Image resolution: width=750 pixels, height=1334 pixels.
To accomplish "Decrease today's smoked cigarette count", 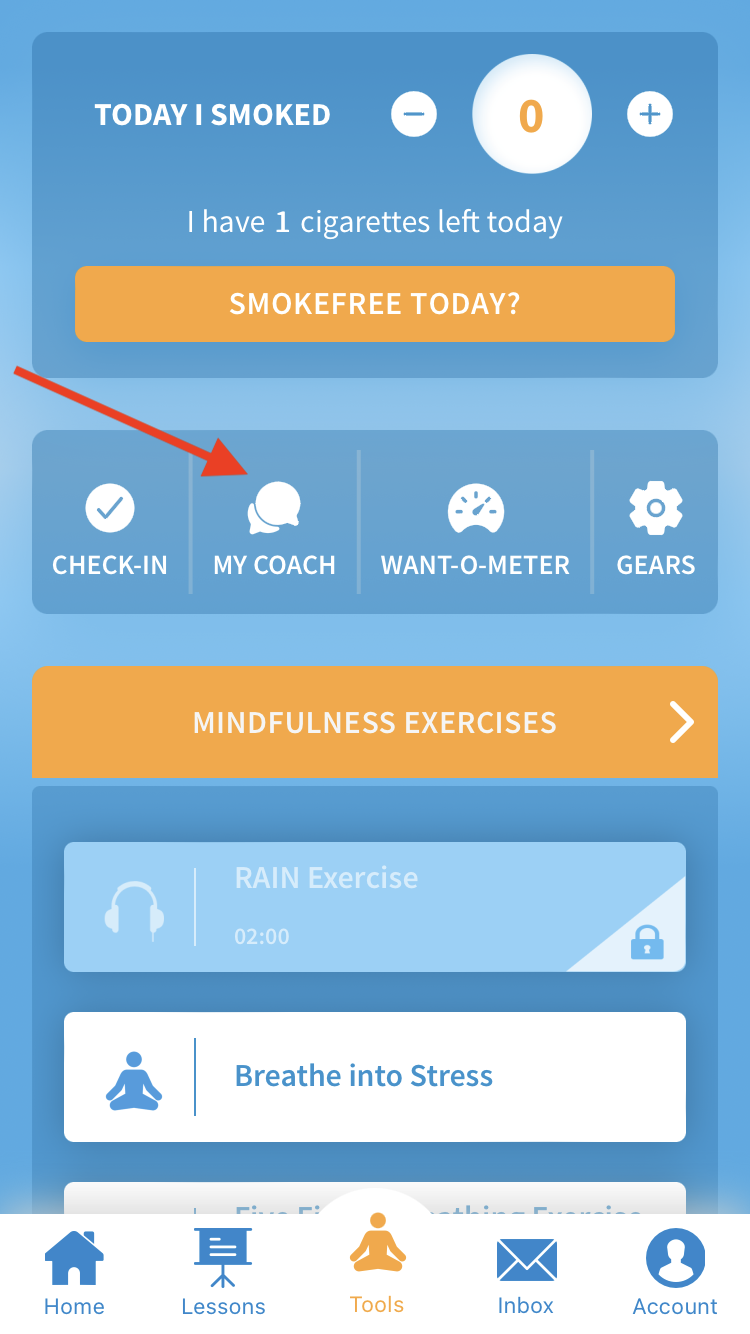I will pos(414,115).
